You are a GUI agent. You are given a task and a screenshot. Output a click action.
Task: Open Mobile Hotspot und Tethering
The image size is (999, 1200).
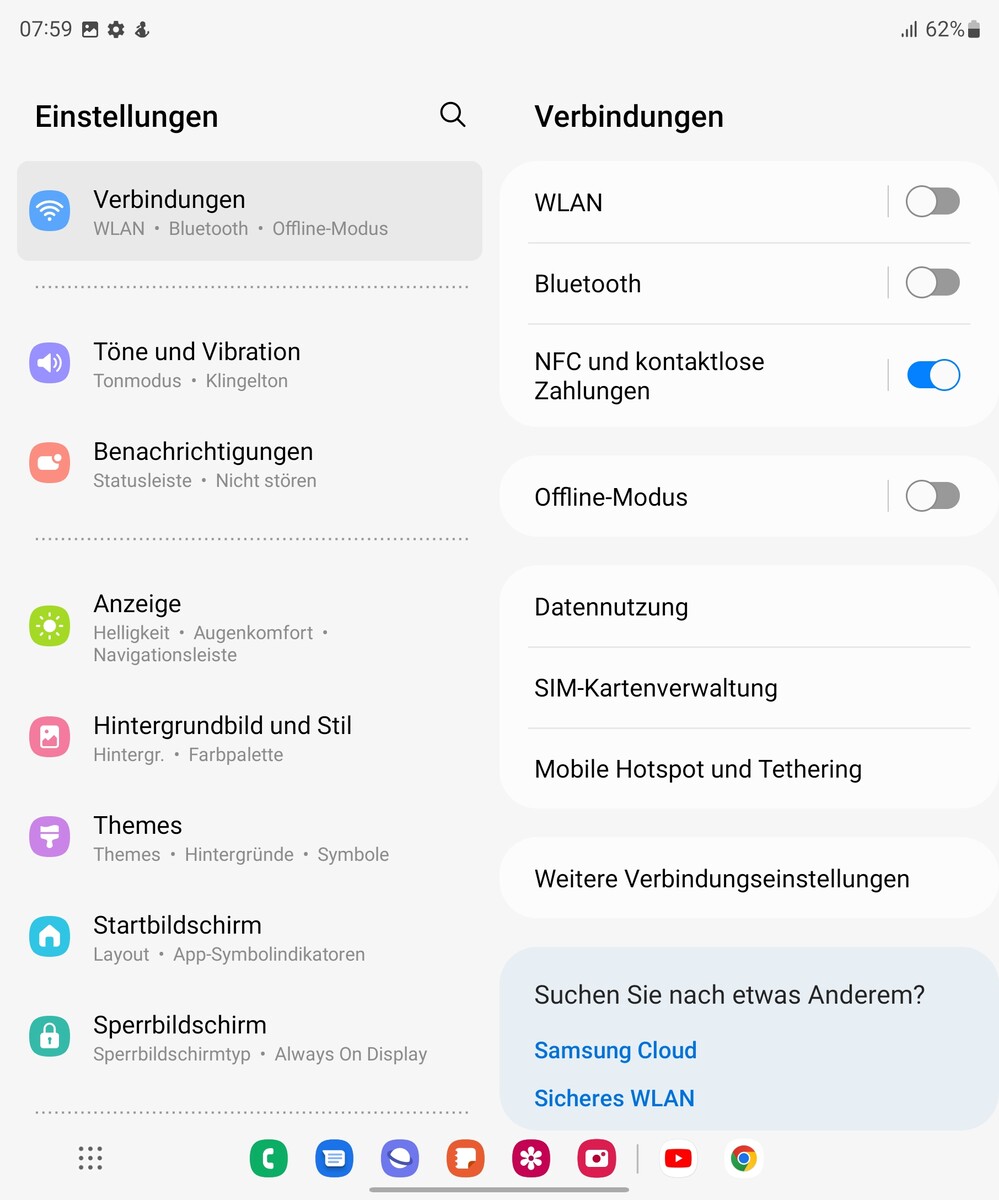[x=697, y=769]
